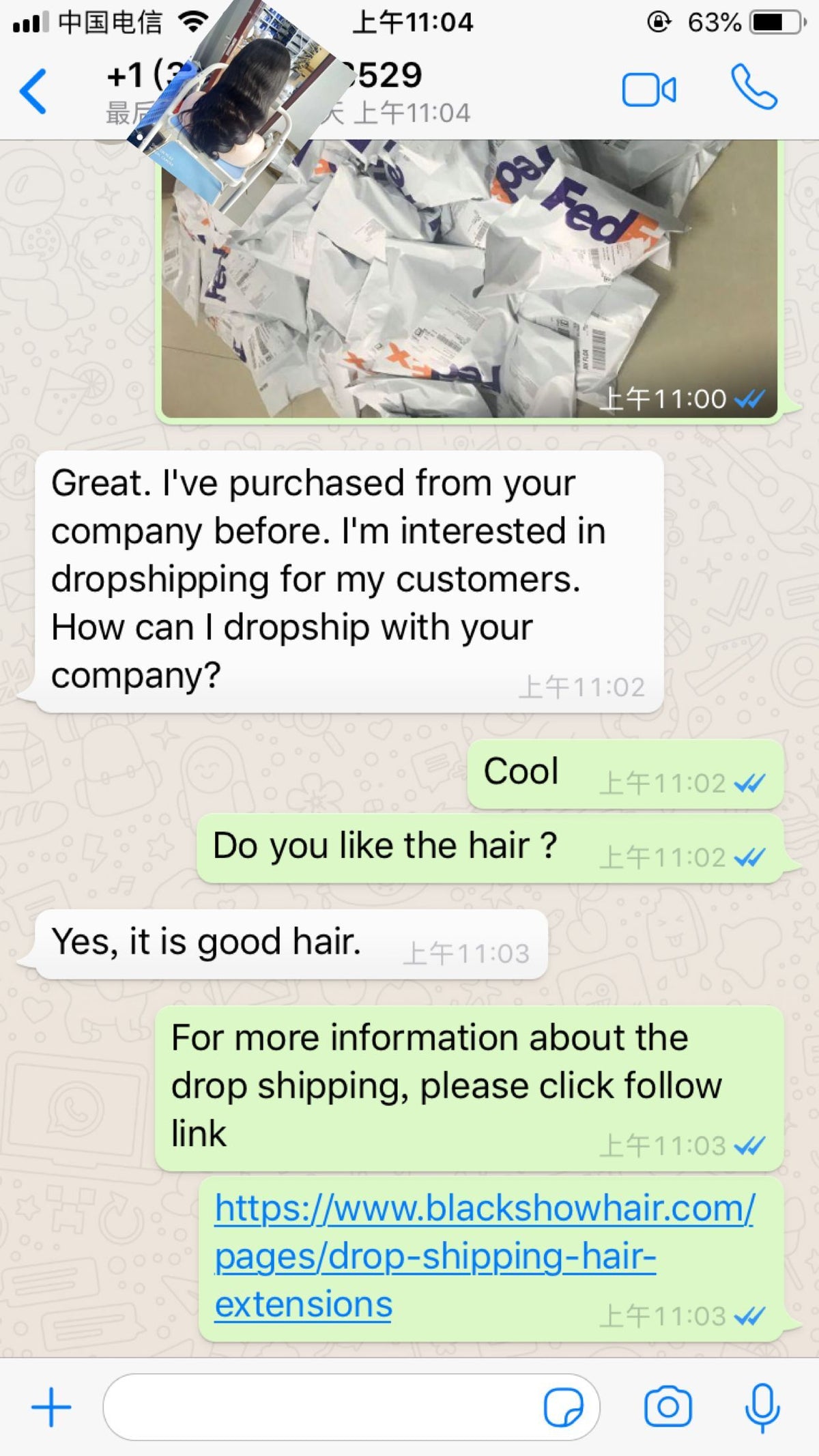Open the camera
The height and width of the screenshot is (1456, 819).
click(x=667, y=1408)
